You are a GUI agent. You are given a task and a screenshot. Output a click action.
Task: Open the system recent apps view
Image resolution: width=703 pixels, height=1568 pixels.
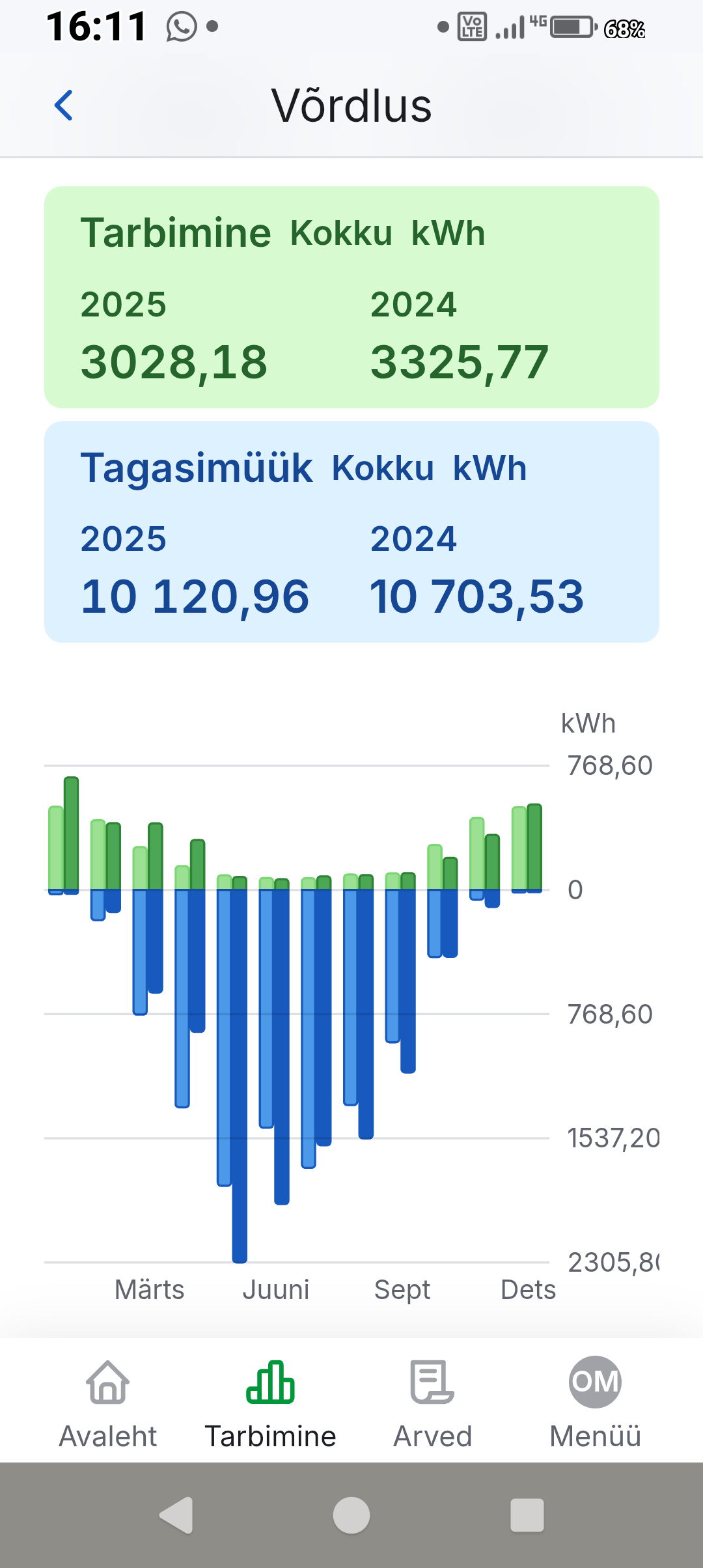pyautogui.click(x=527, y=1515)
